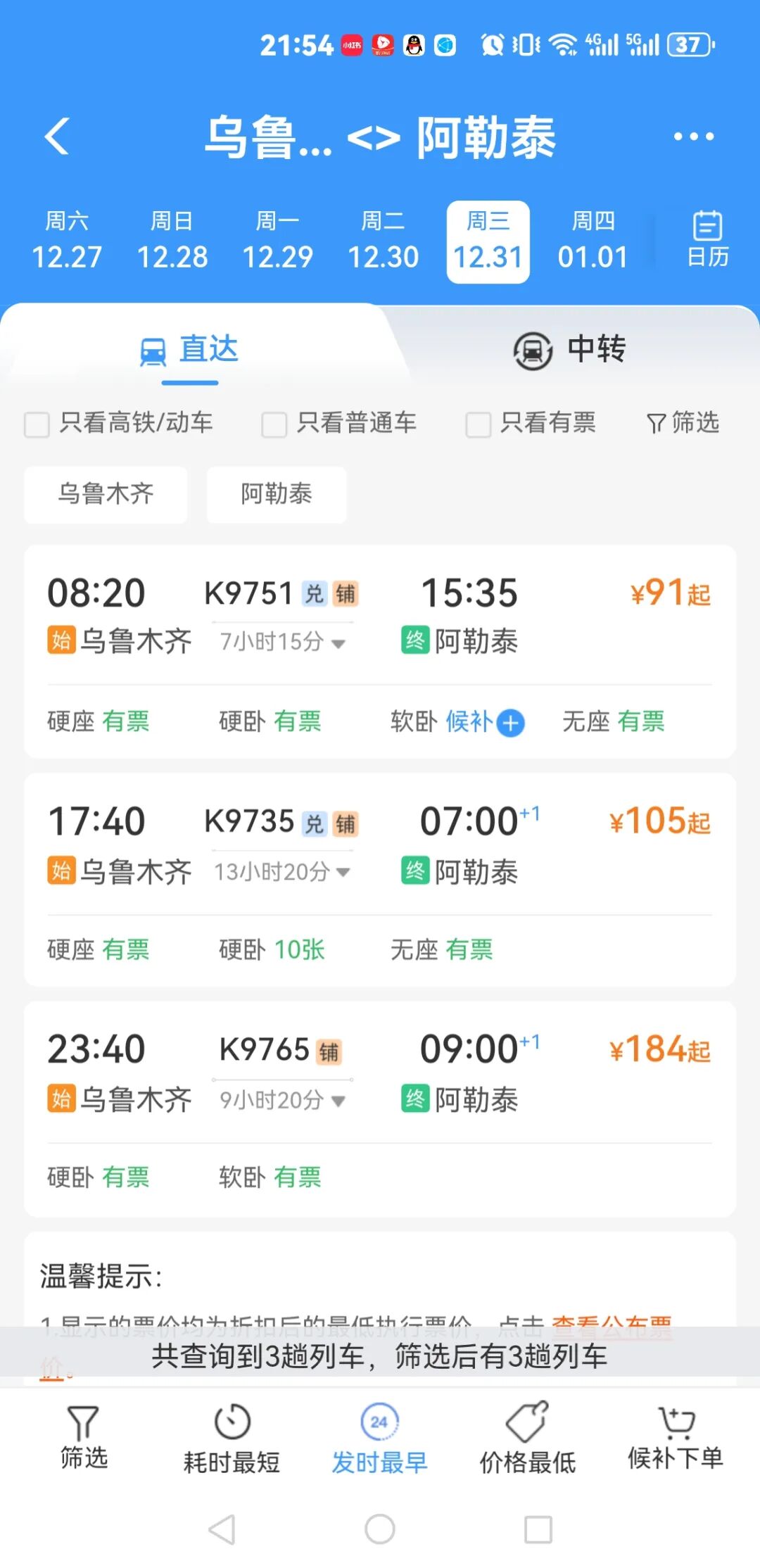Open the 日历 calendar picker
The width and height of the screenshot is (760, 1568).
pyautogui.click(x=707, y=240)
